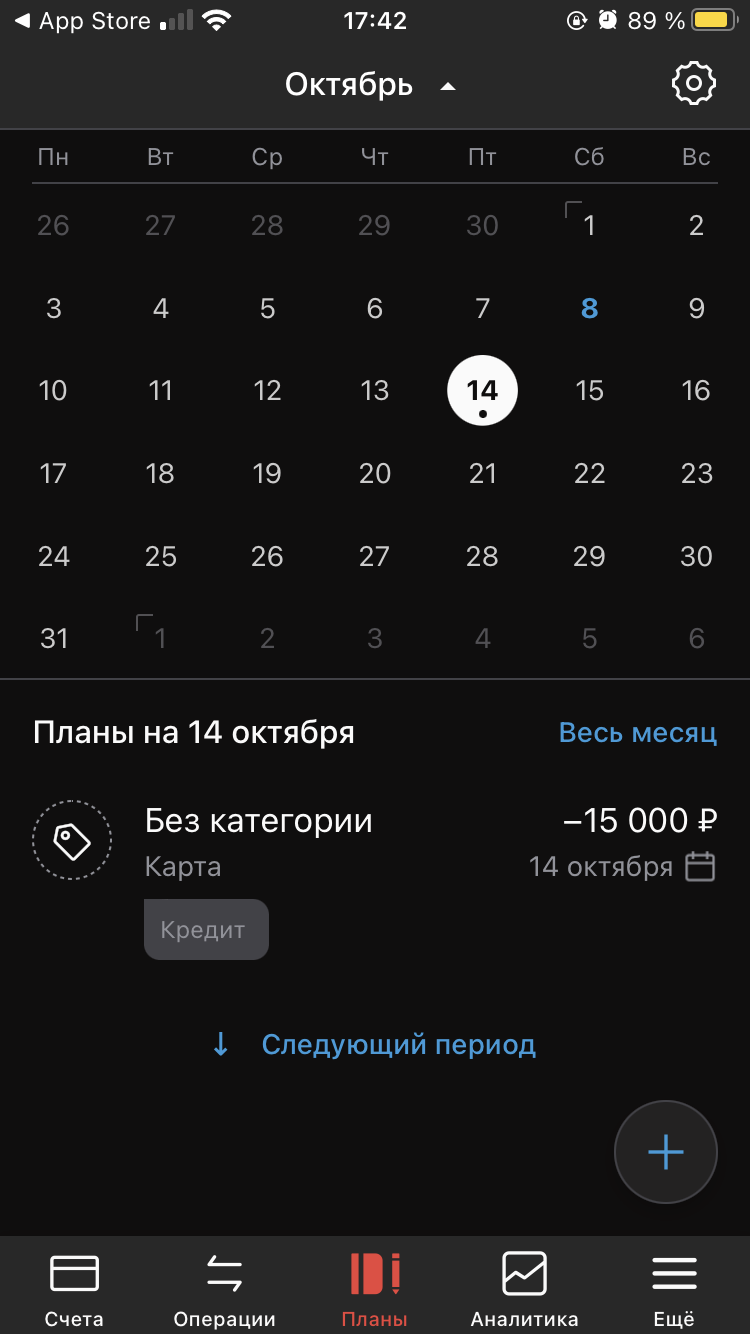Add a new plan with plus button
Image resolution: width=750 pixels, height=1334 pixels.
tap(665, 1152)
